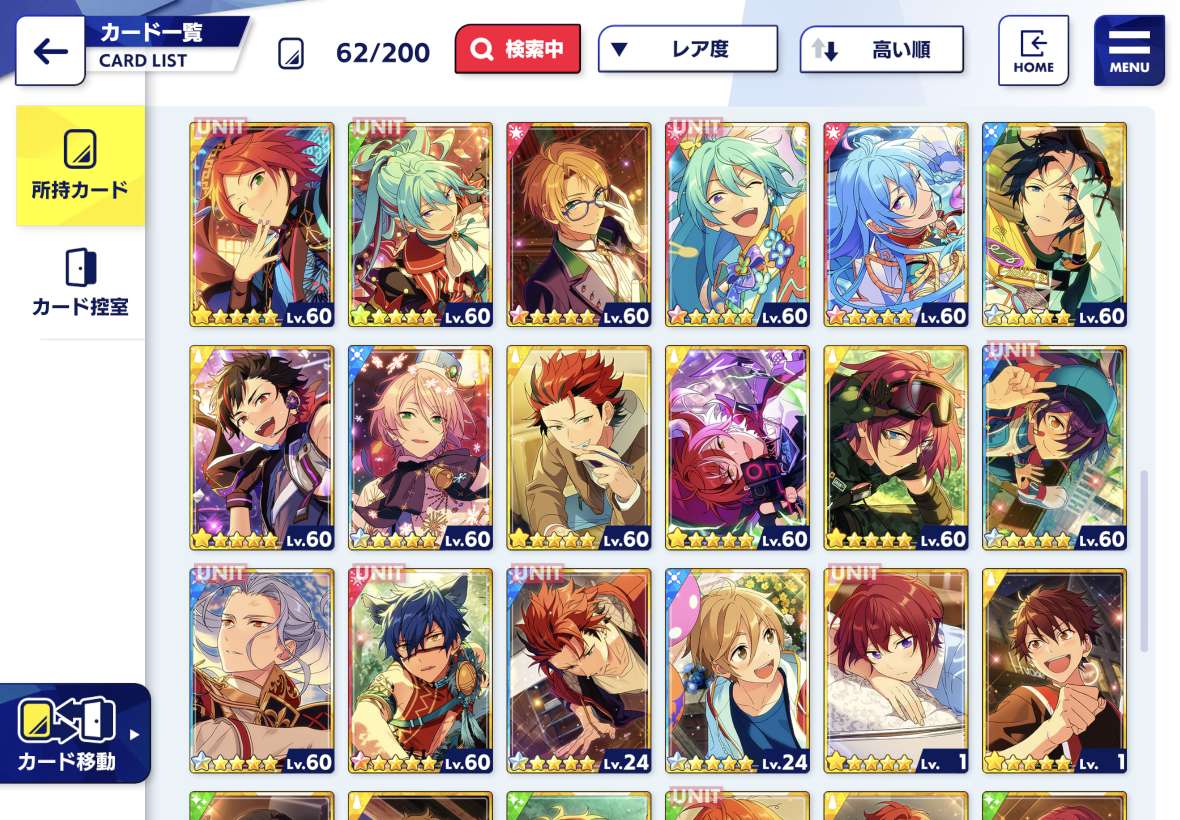The height and width of the screenshot is (820, 1180).
Task: Go back using the arrow button
Action: coord(50,51)
